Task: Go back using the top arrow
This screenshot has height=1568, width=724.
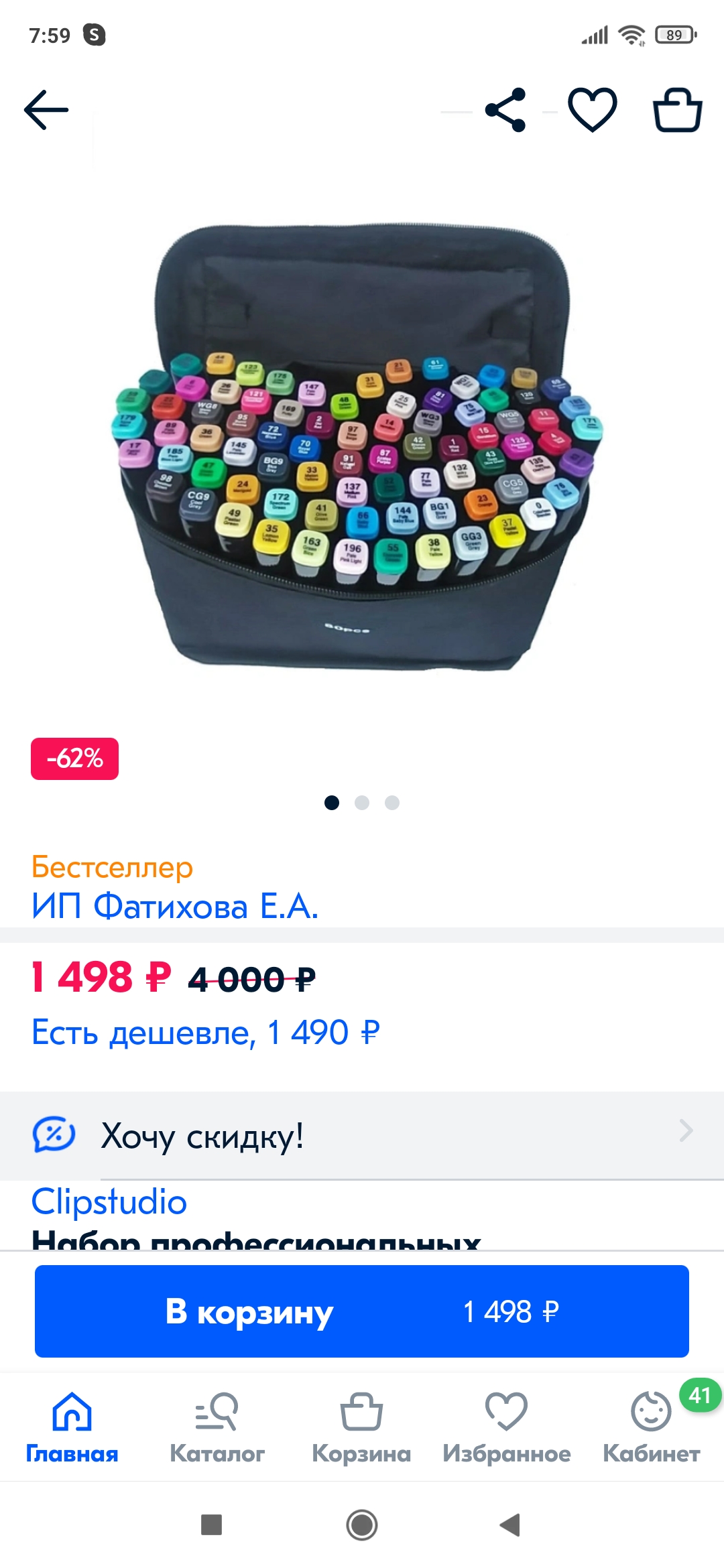Action: point(46,110)
